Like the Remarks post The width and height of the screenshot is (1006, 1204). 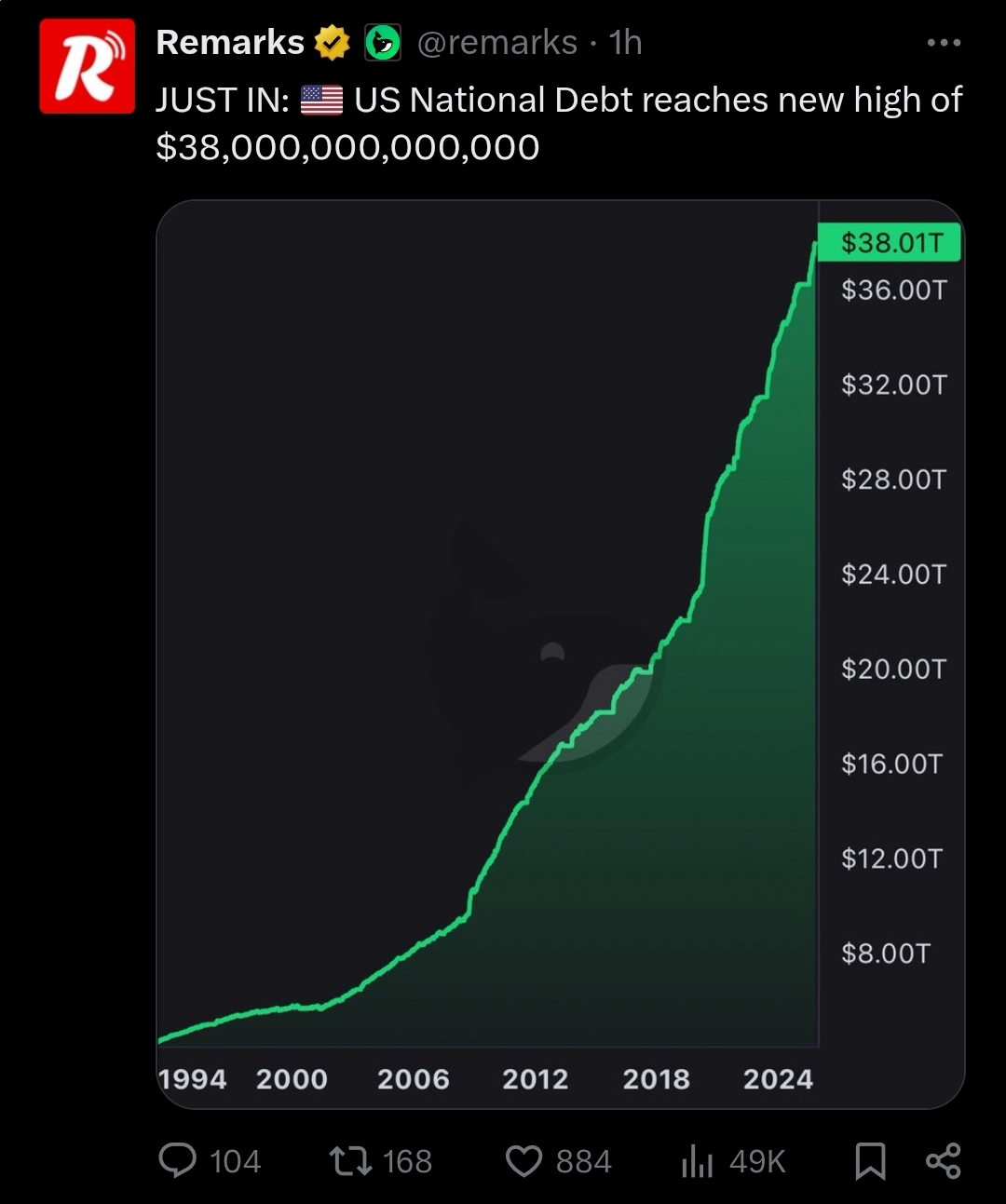pyautogui.click(x=523, y=1160)
